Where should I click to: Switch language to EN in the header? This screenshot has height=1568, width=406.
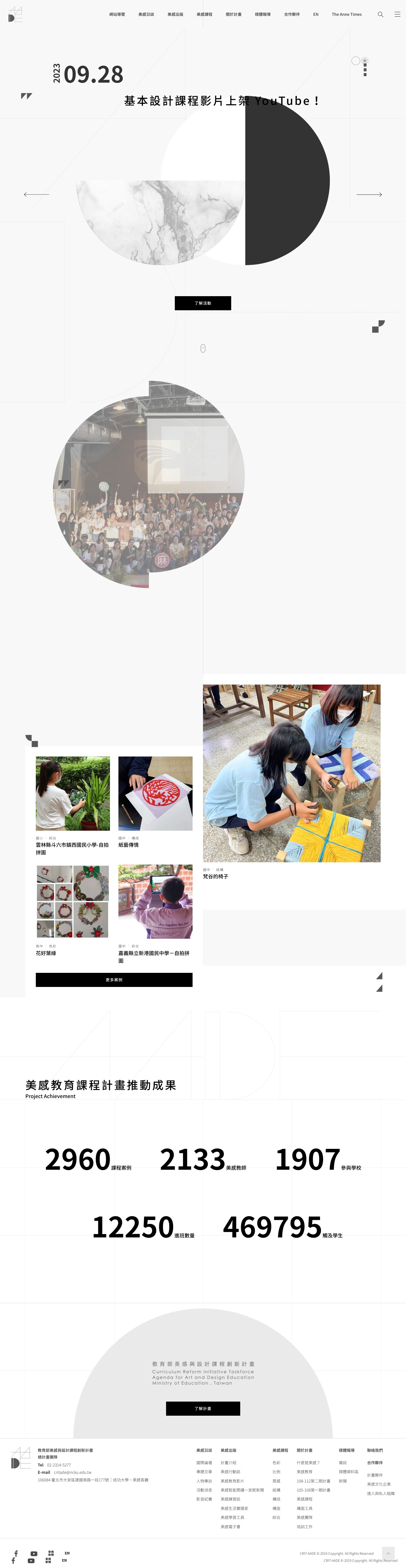pyautogui.click(x=316, y=14)
